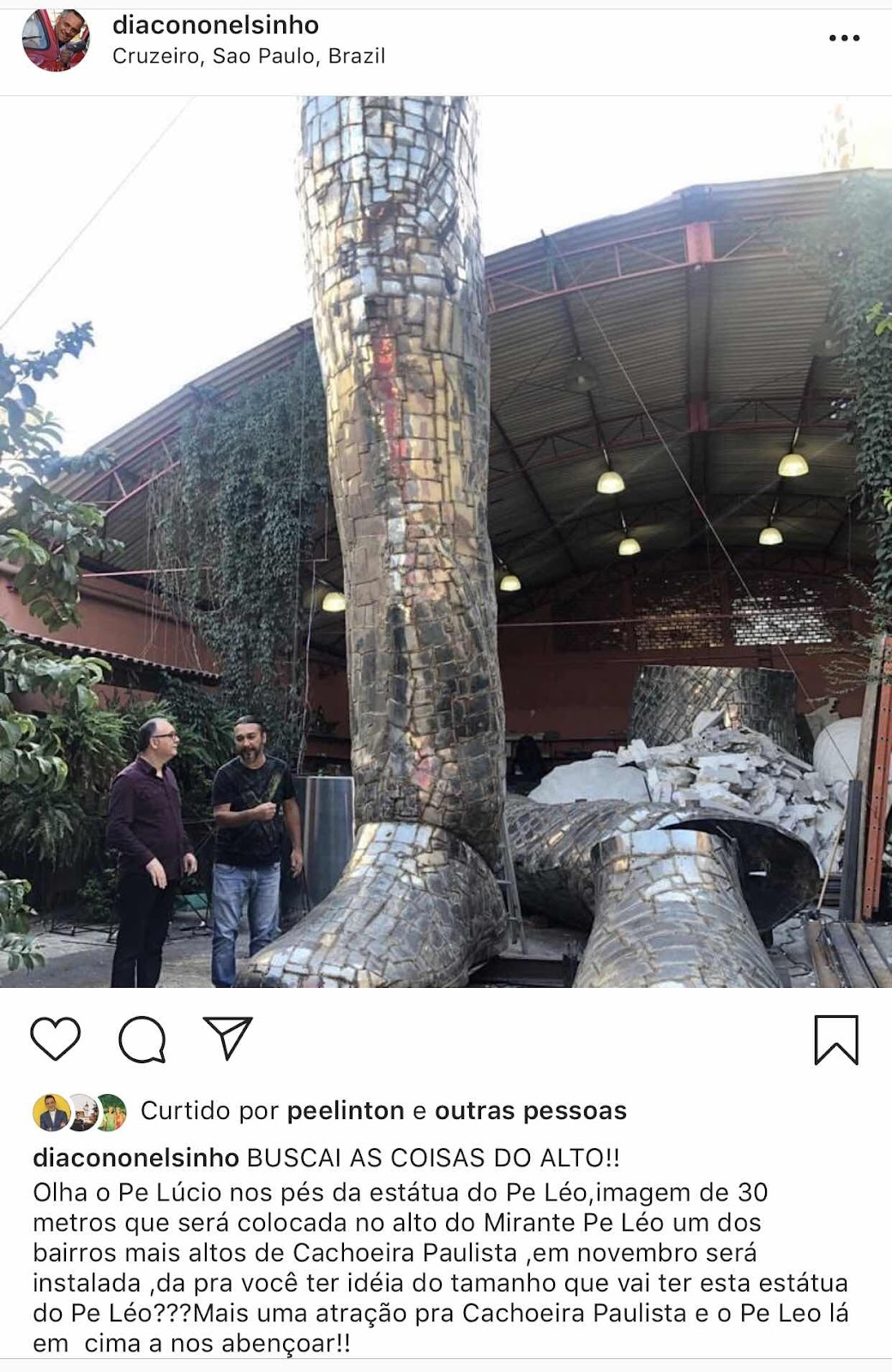Save the post with the bookmark icon
The width and height of the screenshot is (892, 1372).
coord(835,1039)
